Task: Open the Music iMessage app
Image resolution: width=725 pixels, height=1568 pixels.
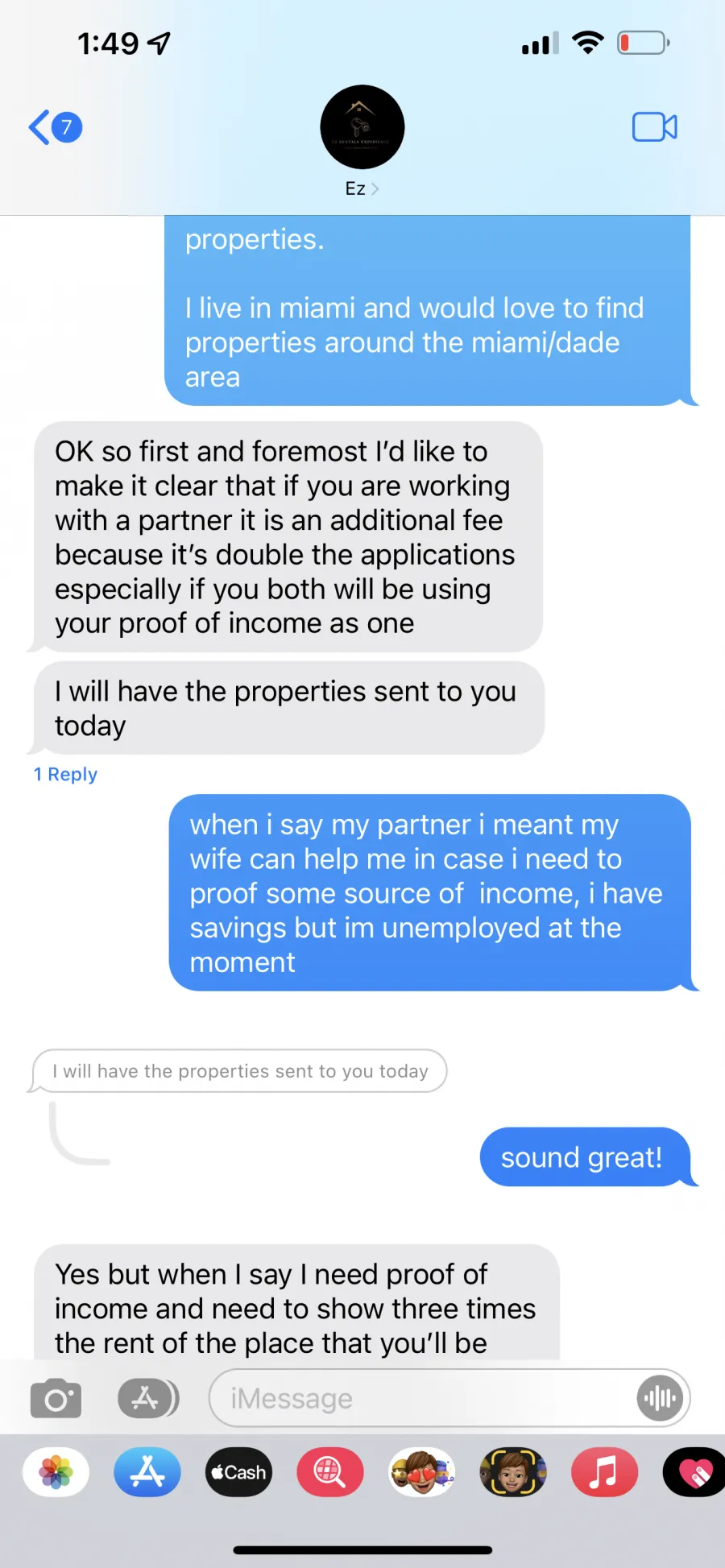Action: point(605,1472)
